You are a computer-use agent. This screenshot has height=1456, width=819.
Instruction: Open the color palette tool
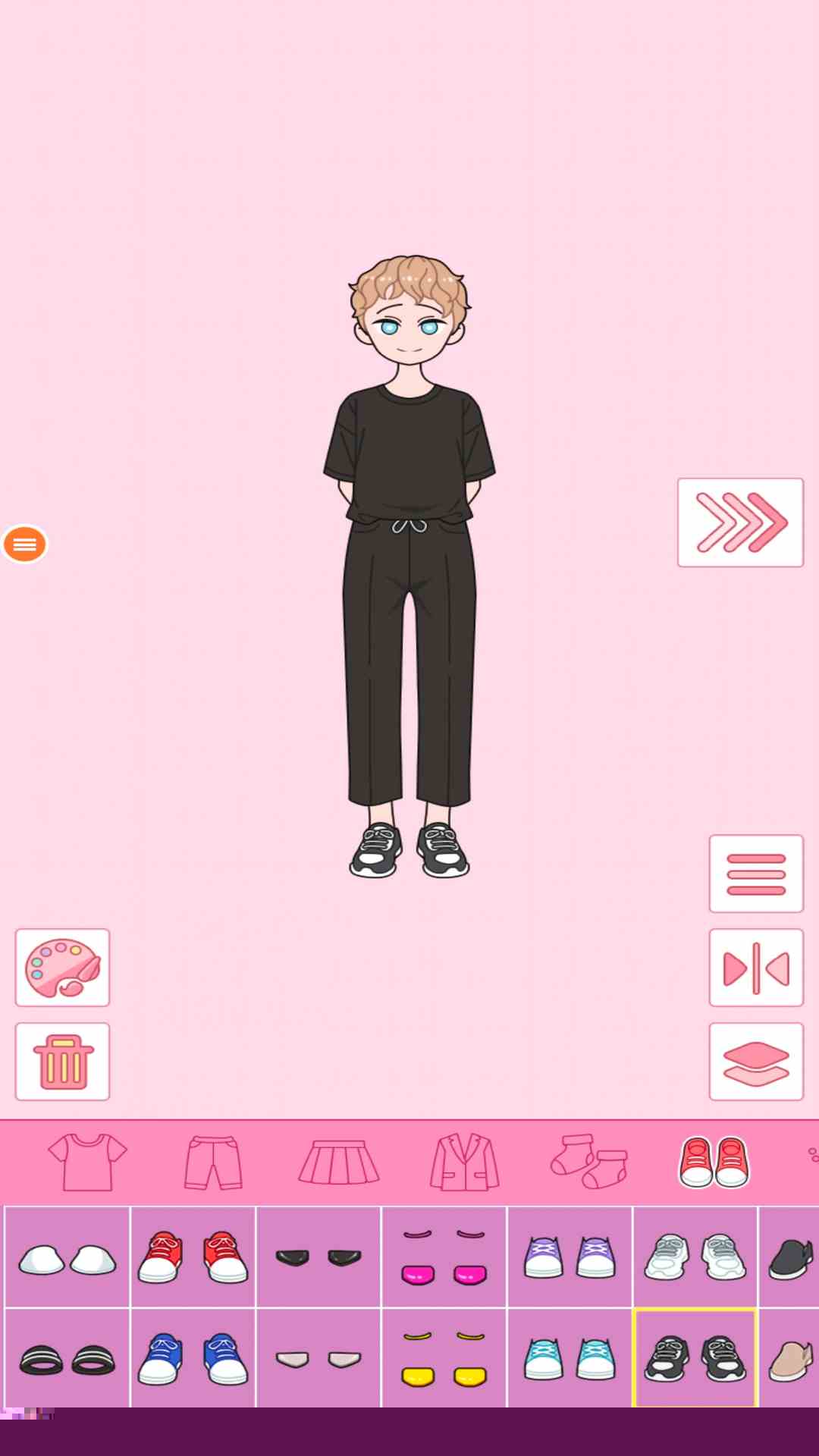pyautogui.click(x=62, y=968)
